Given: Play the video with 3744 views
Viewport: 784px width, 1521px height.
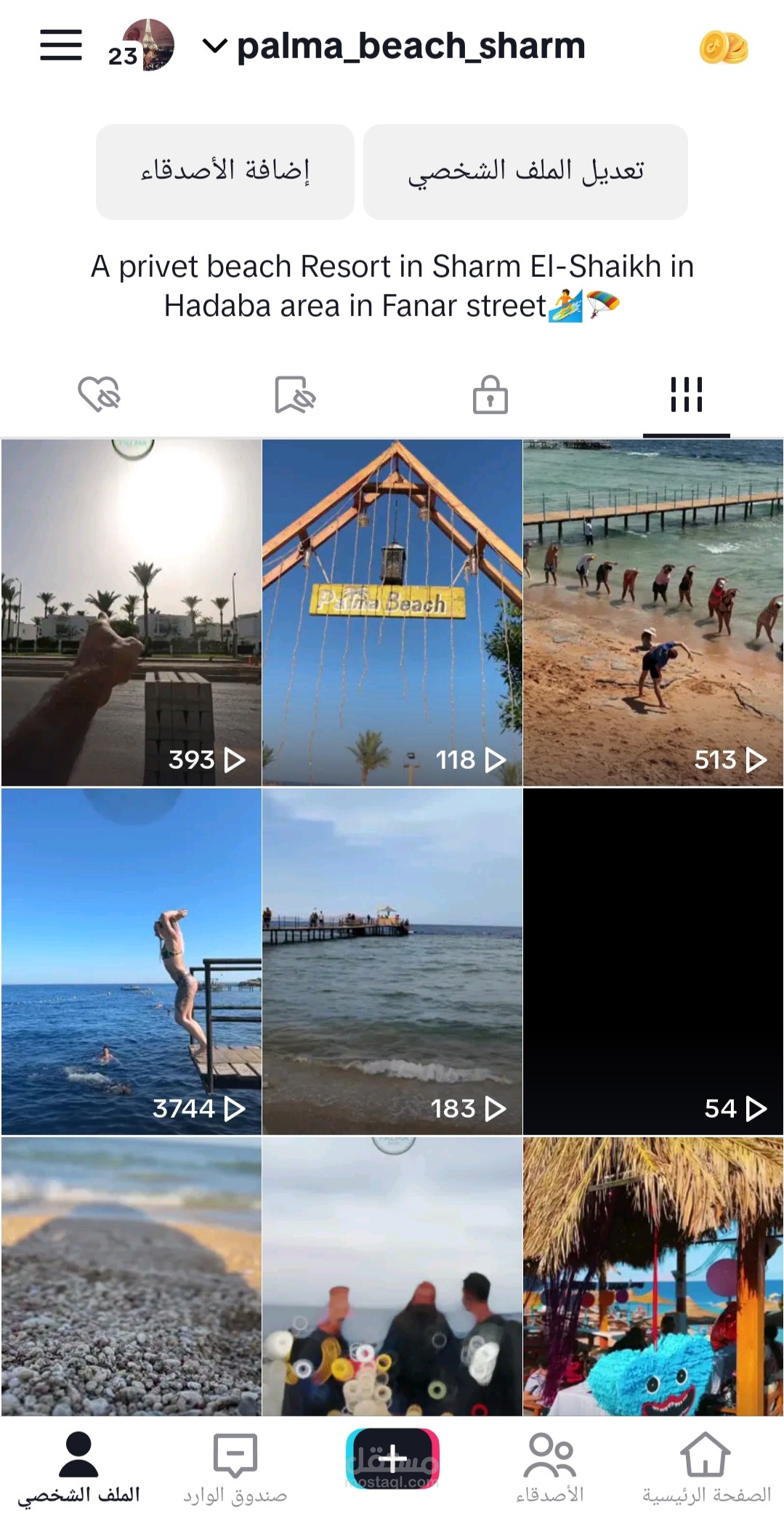Looking at the screenshot, I should (x=132, y=961).
